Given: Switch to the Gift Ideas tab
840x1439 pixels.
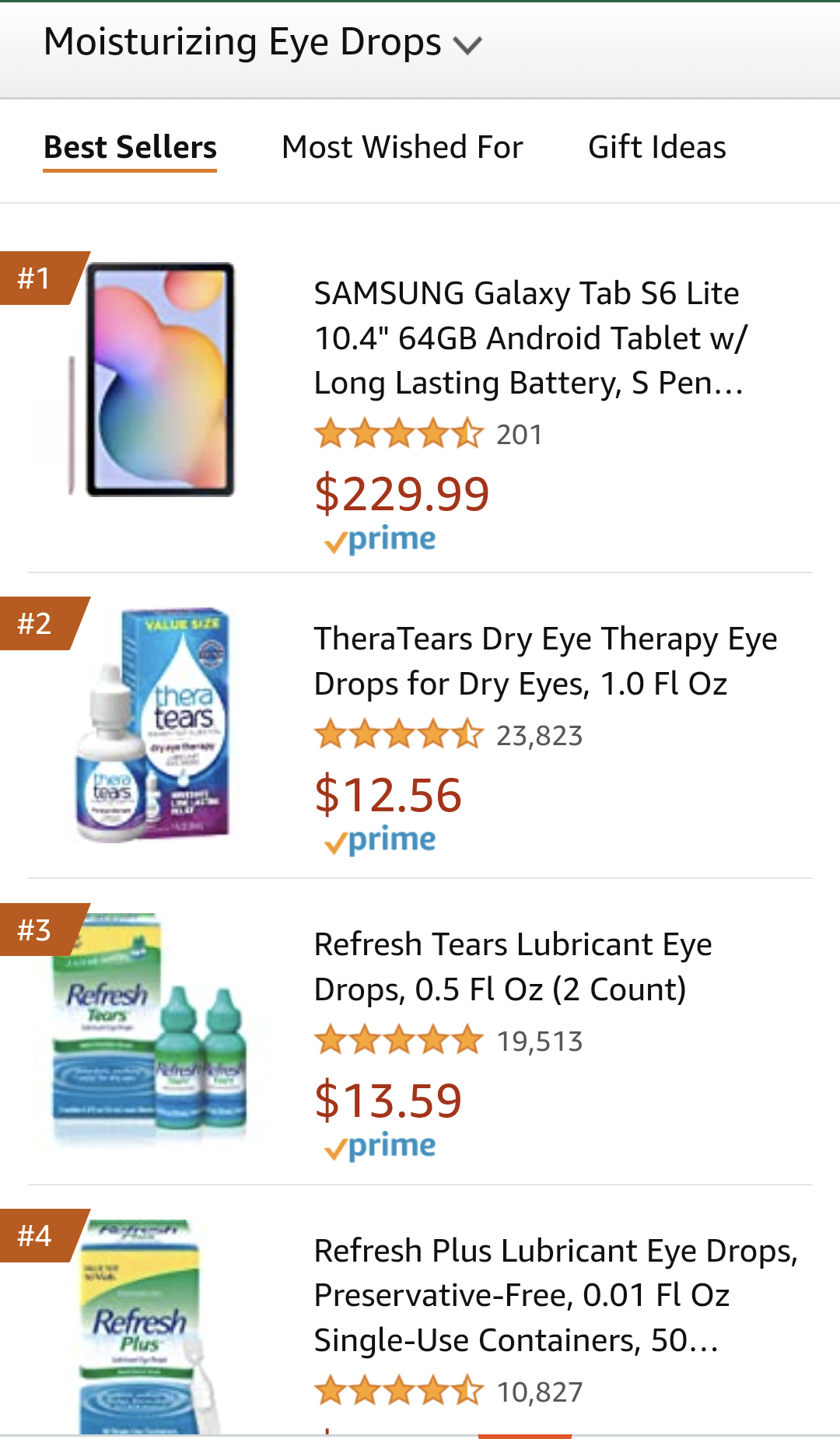Looking at the screenshot, I should tap(656, 147).
